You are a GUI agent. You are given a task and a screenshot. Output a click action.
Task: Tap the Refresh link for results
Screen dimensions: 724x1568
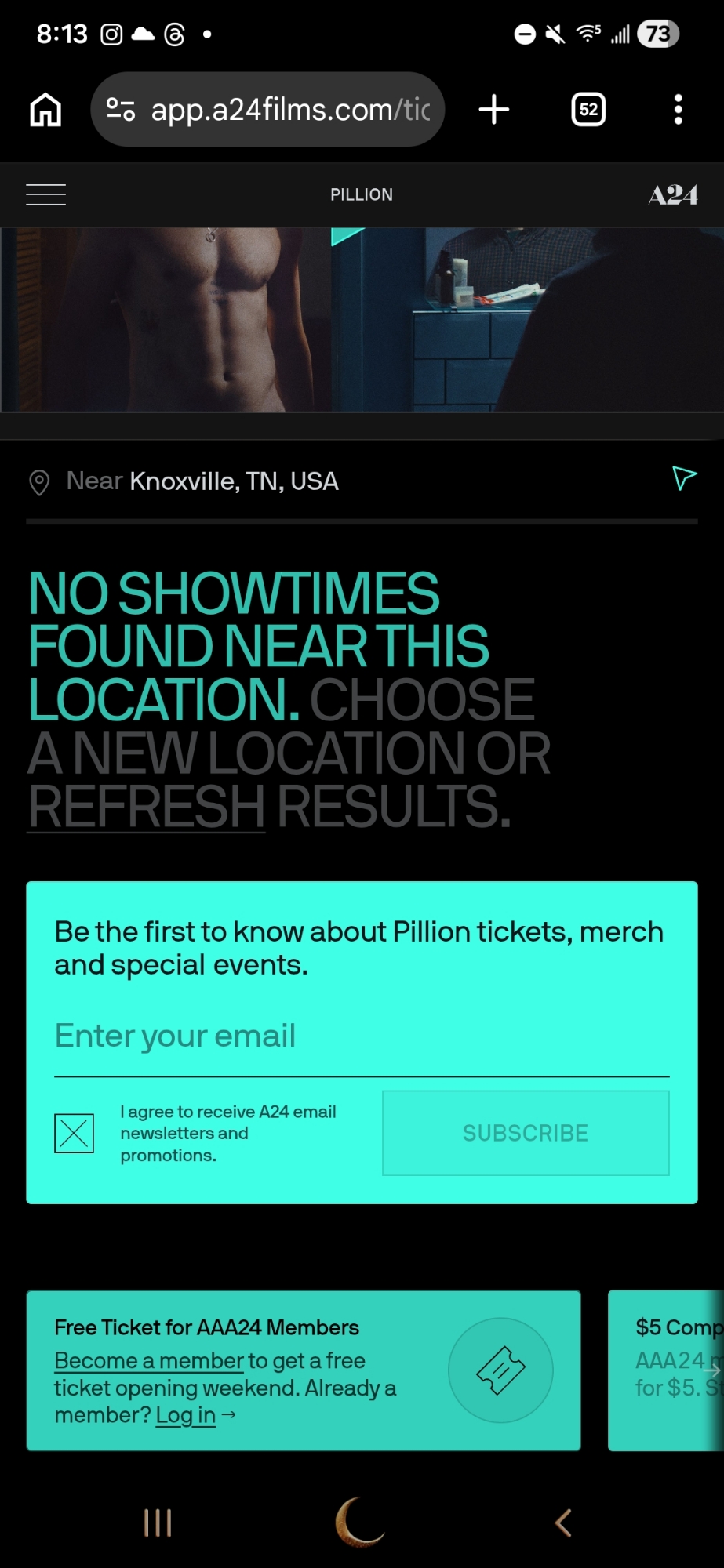pyautogui.click(x=147, y=807)
